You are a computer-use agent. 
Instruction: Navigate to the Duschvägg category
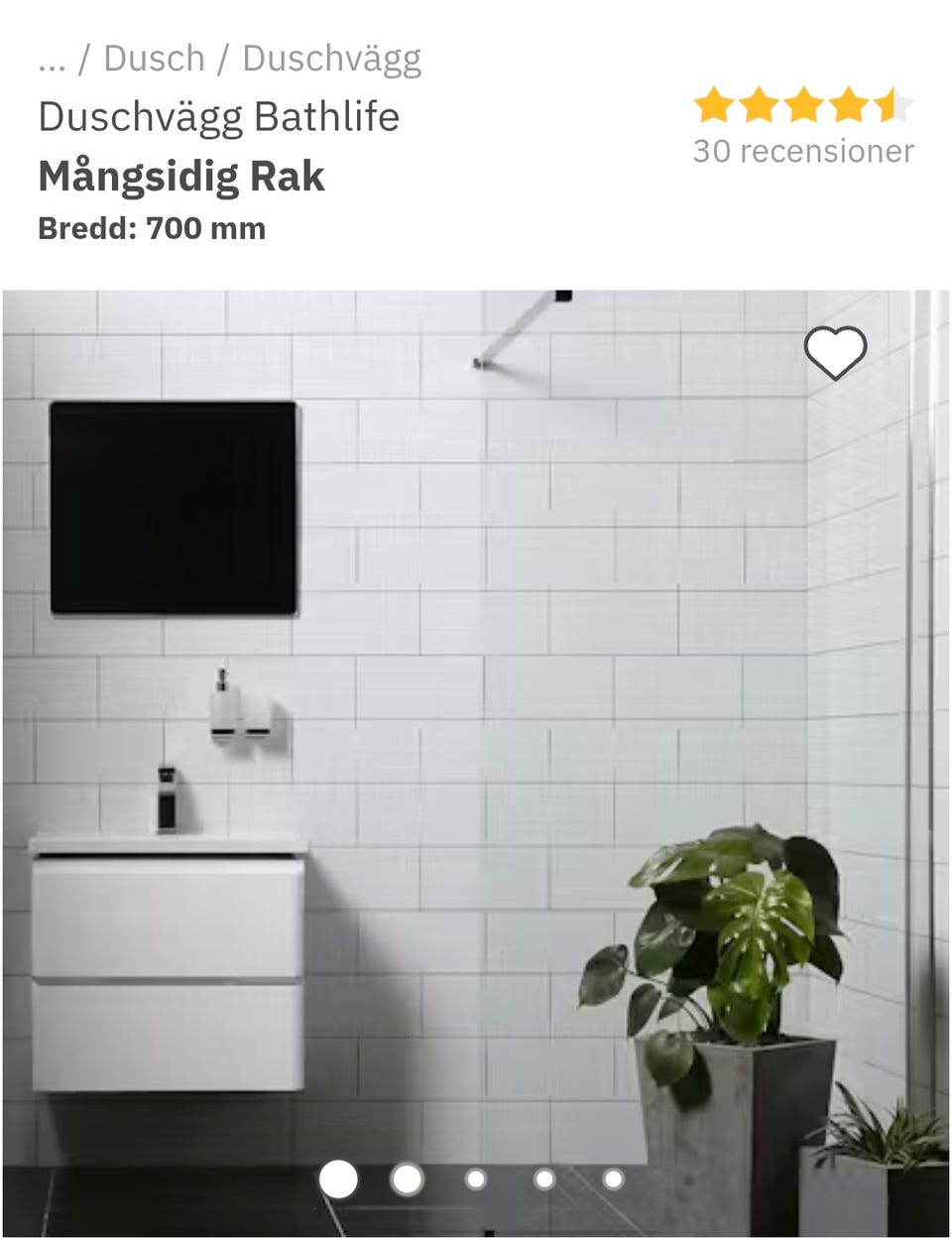[x=332, y=58]
